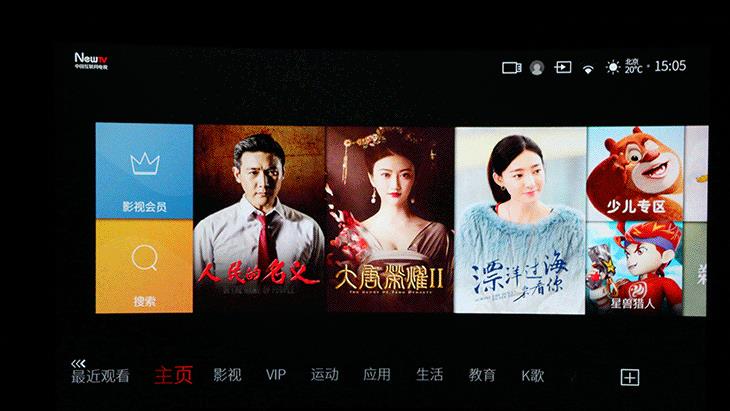The height and width of the screenshot is (411, 730).
Task: Open the 人民的名义 drama poster
Action: point(259,218)
